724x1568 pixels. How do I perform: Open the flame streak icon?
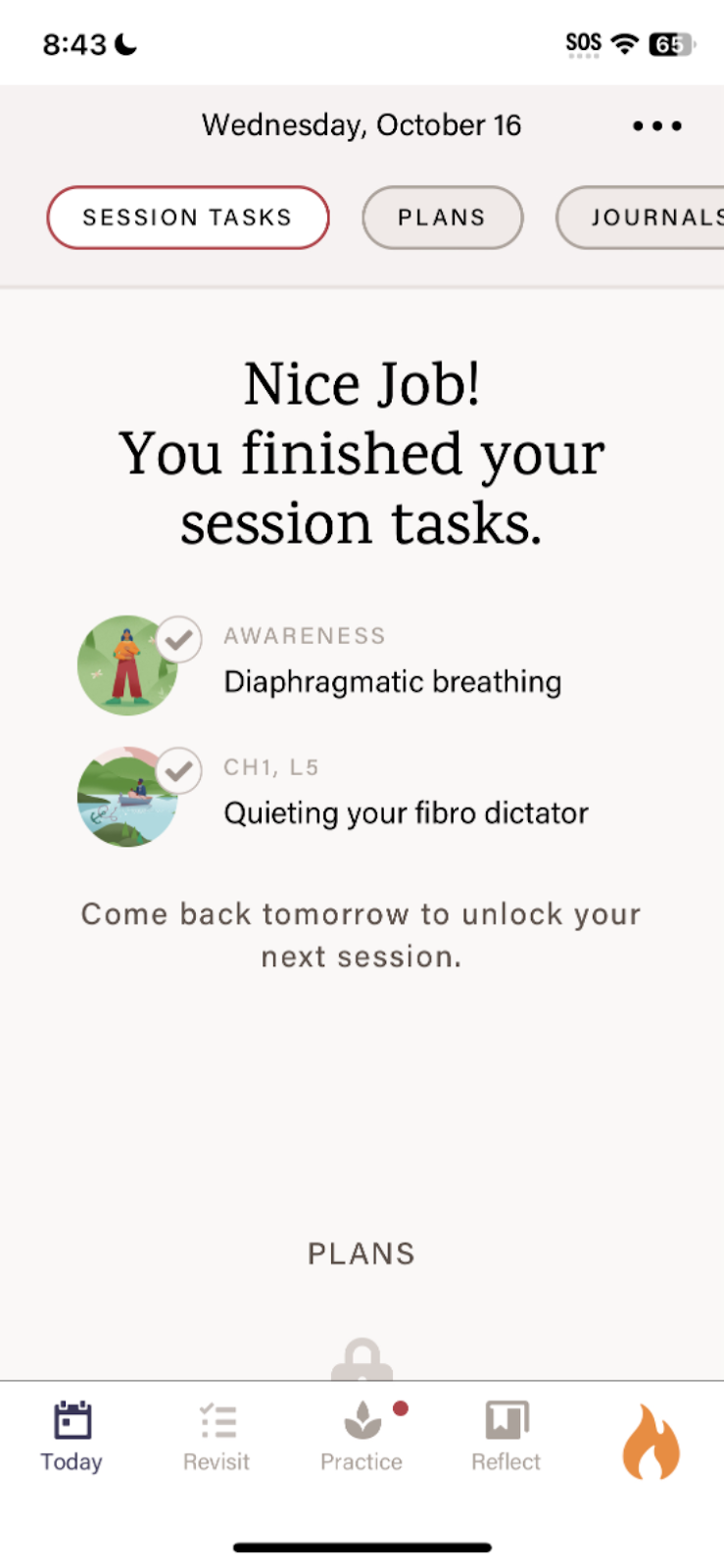pos(652,1443)
